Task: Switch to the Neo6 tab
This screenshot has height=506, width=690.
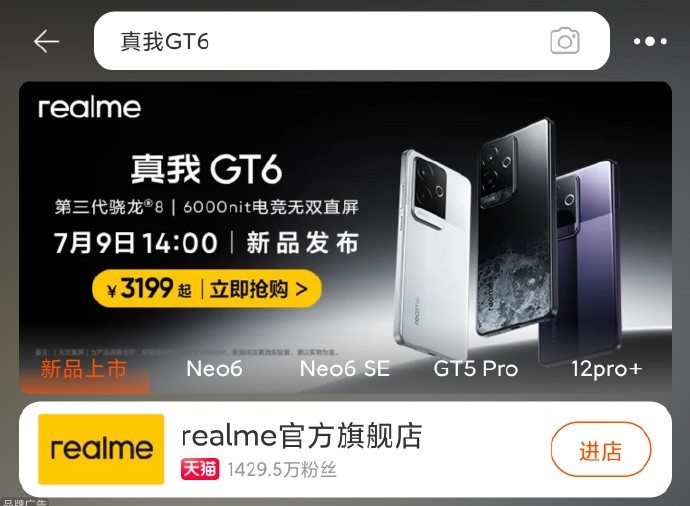Action: (x=214, y=369)
